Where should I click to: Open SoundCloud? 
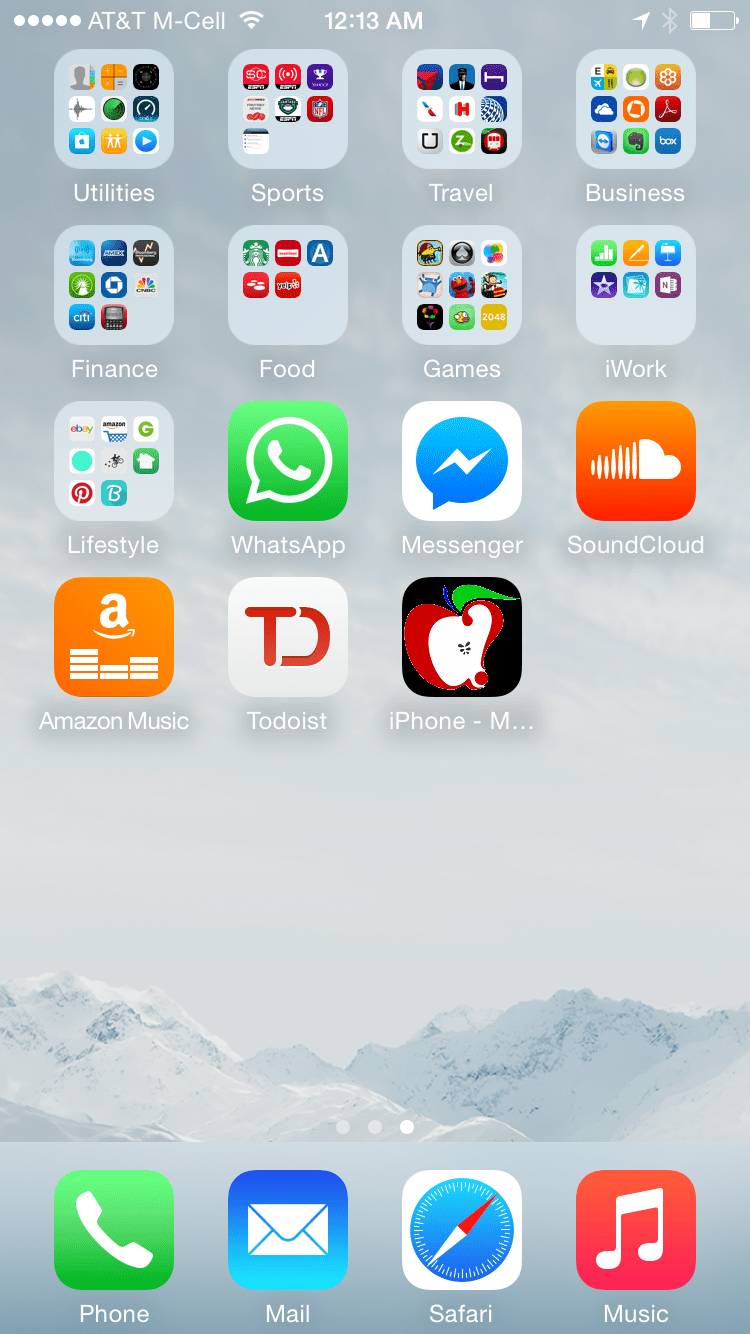point(636,461)
